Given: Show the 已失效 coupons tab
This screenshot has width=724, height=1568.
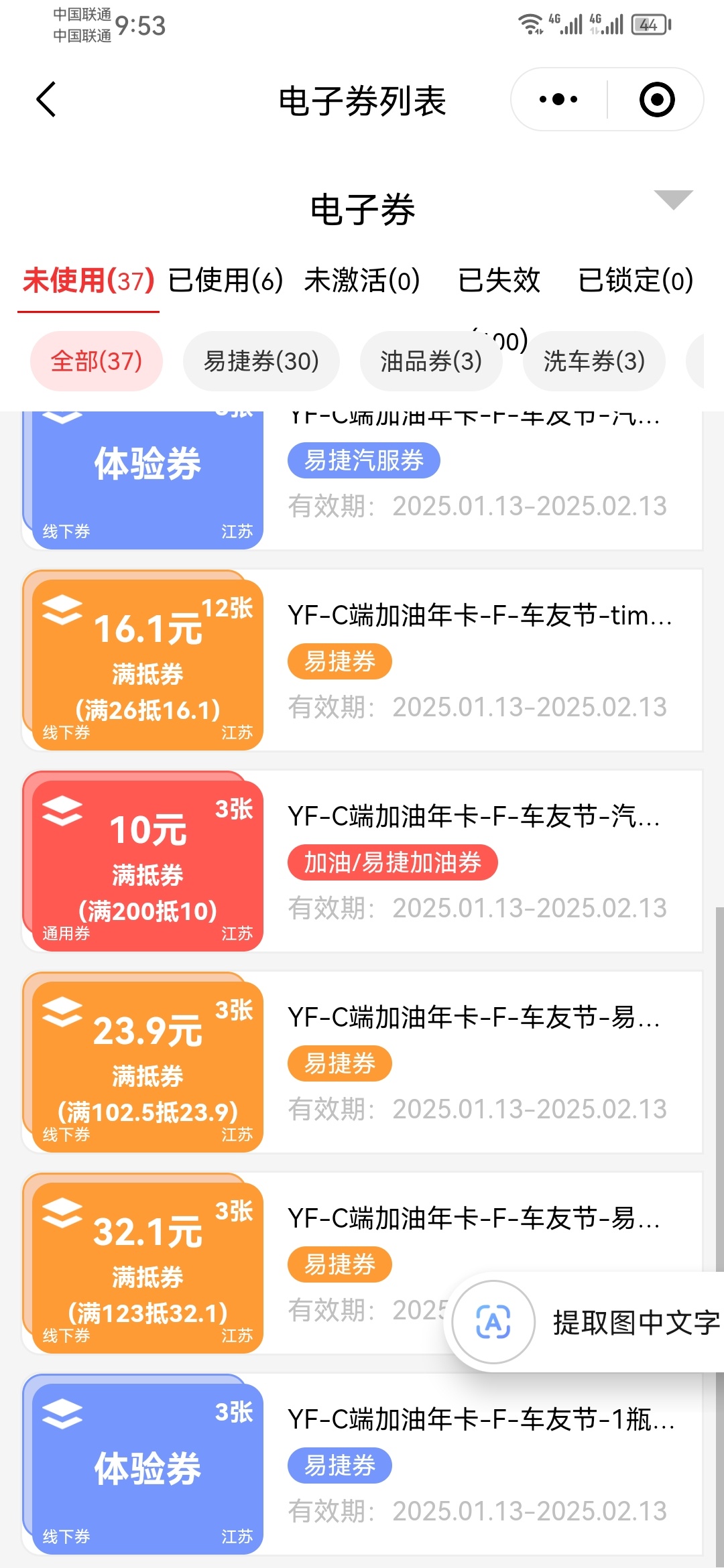Looking at the screenshot, I should pyautogui.click(x=499, y=280).
